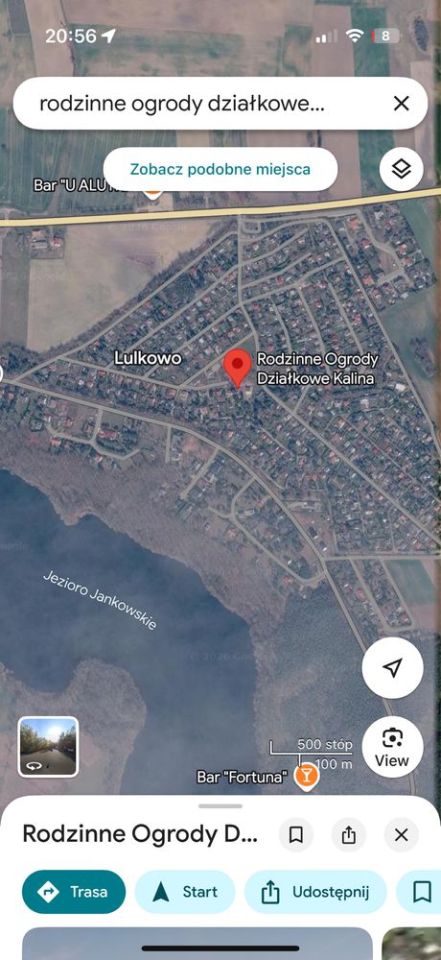Save the place with the bookmark icon
This screenshot has width=441, height=960.
[296, 834]
